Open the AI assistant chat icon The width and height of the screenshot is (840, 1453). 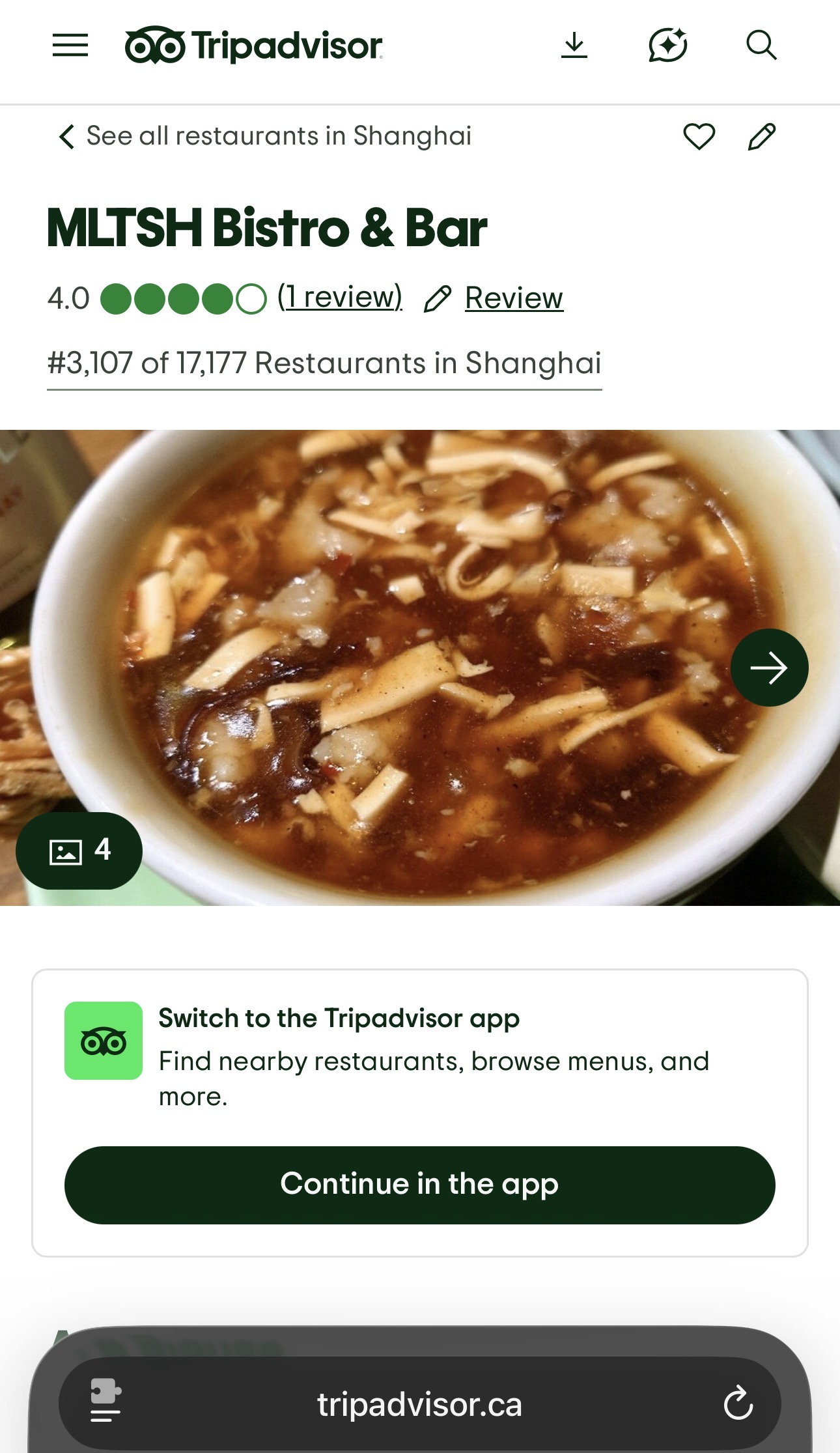click(667, 46)
